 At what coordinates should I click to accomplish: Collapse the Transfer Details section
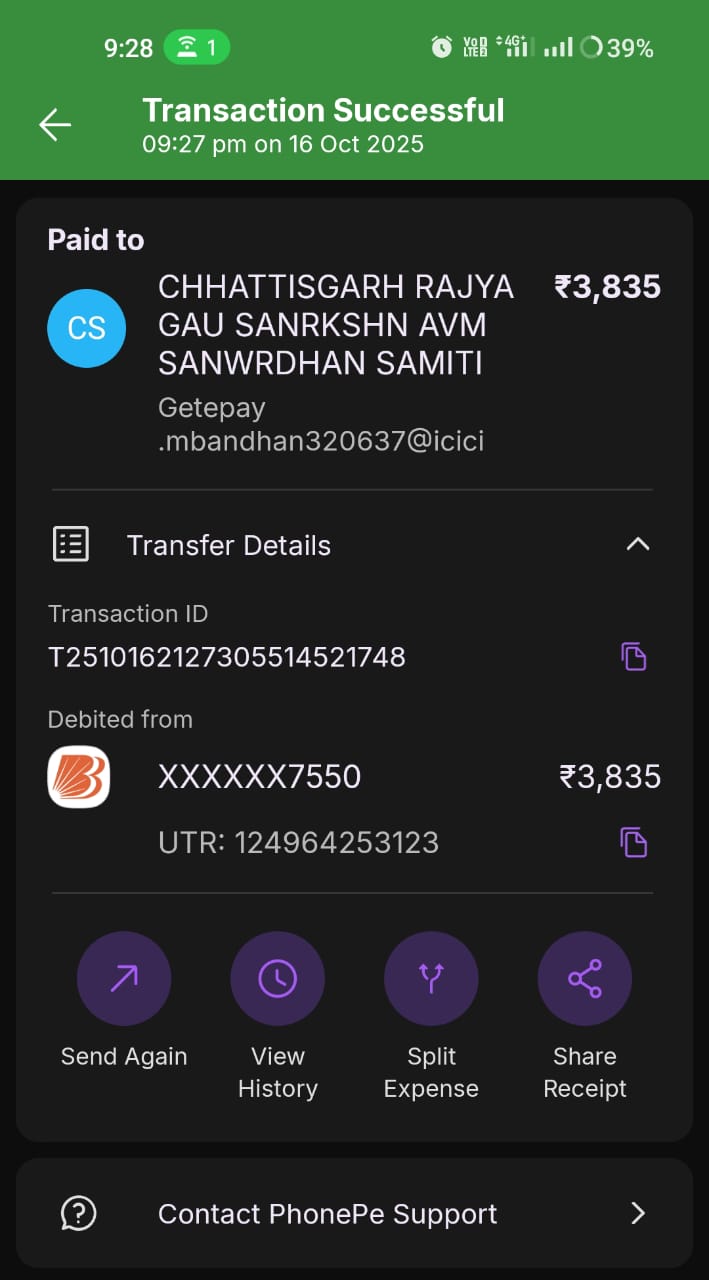click(637, 545)
